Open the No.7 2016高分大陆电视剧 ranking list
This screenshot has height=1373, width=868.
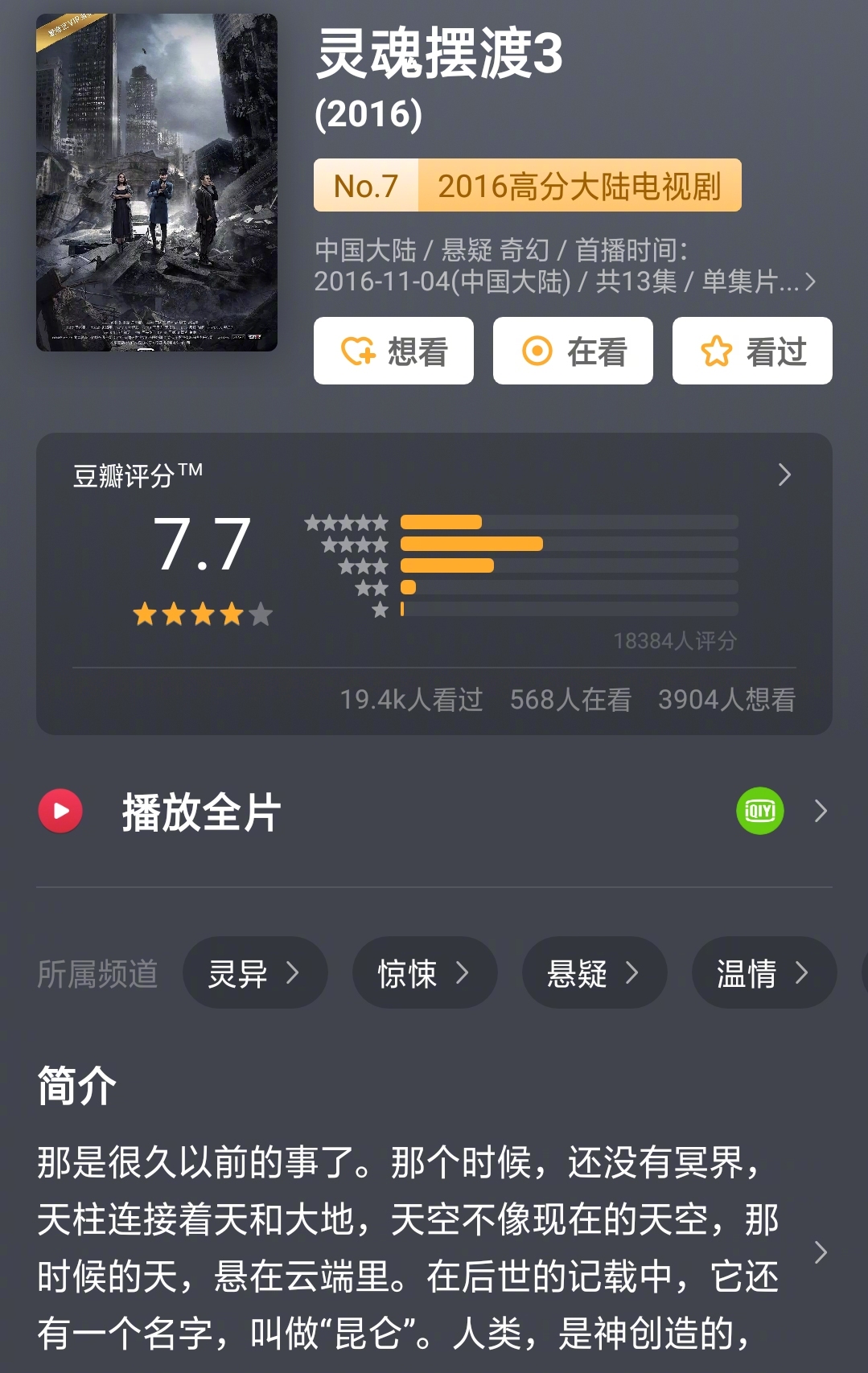click(527, 185)
